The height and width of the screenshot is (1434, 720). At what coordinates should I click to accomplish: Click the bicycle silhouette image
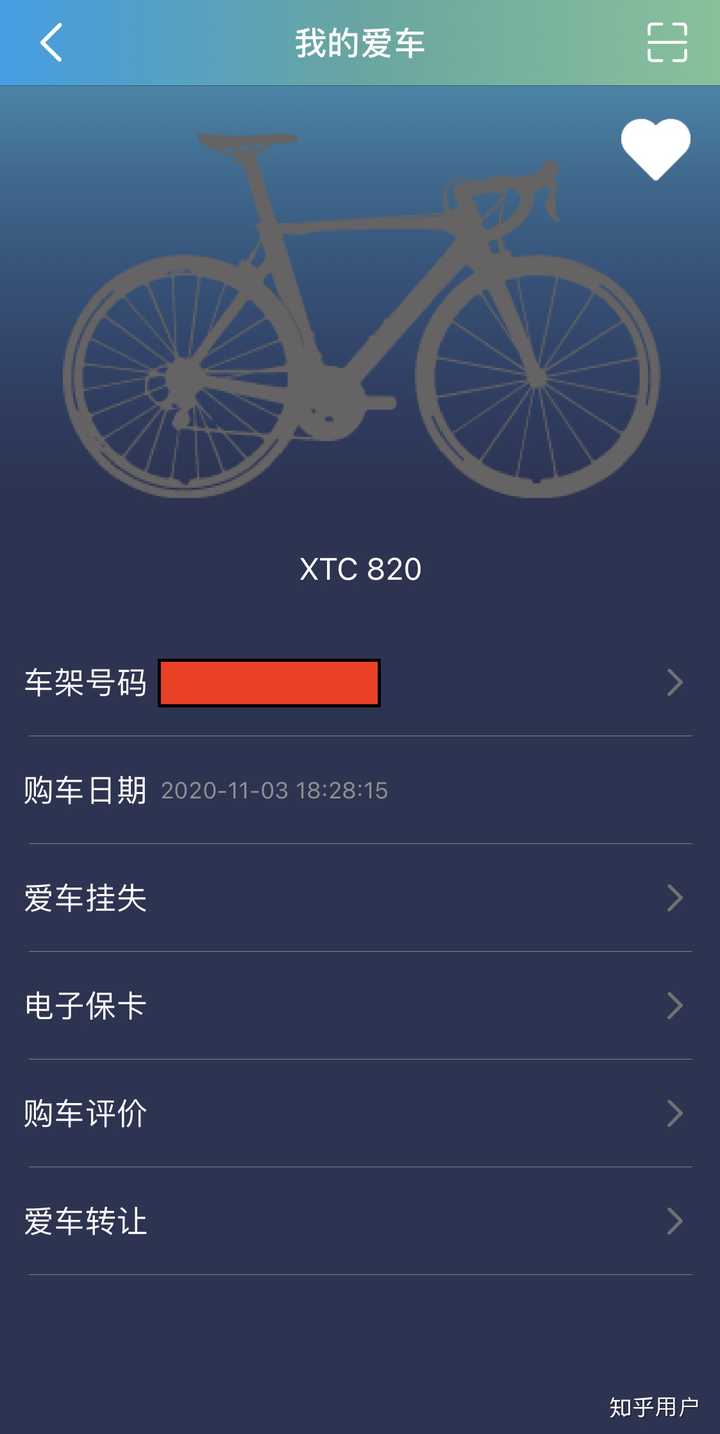(x=360, y=310)
